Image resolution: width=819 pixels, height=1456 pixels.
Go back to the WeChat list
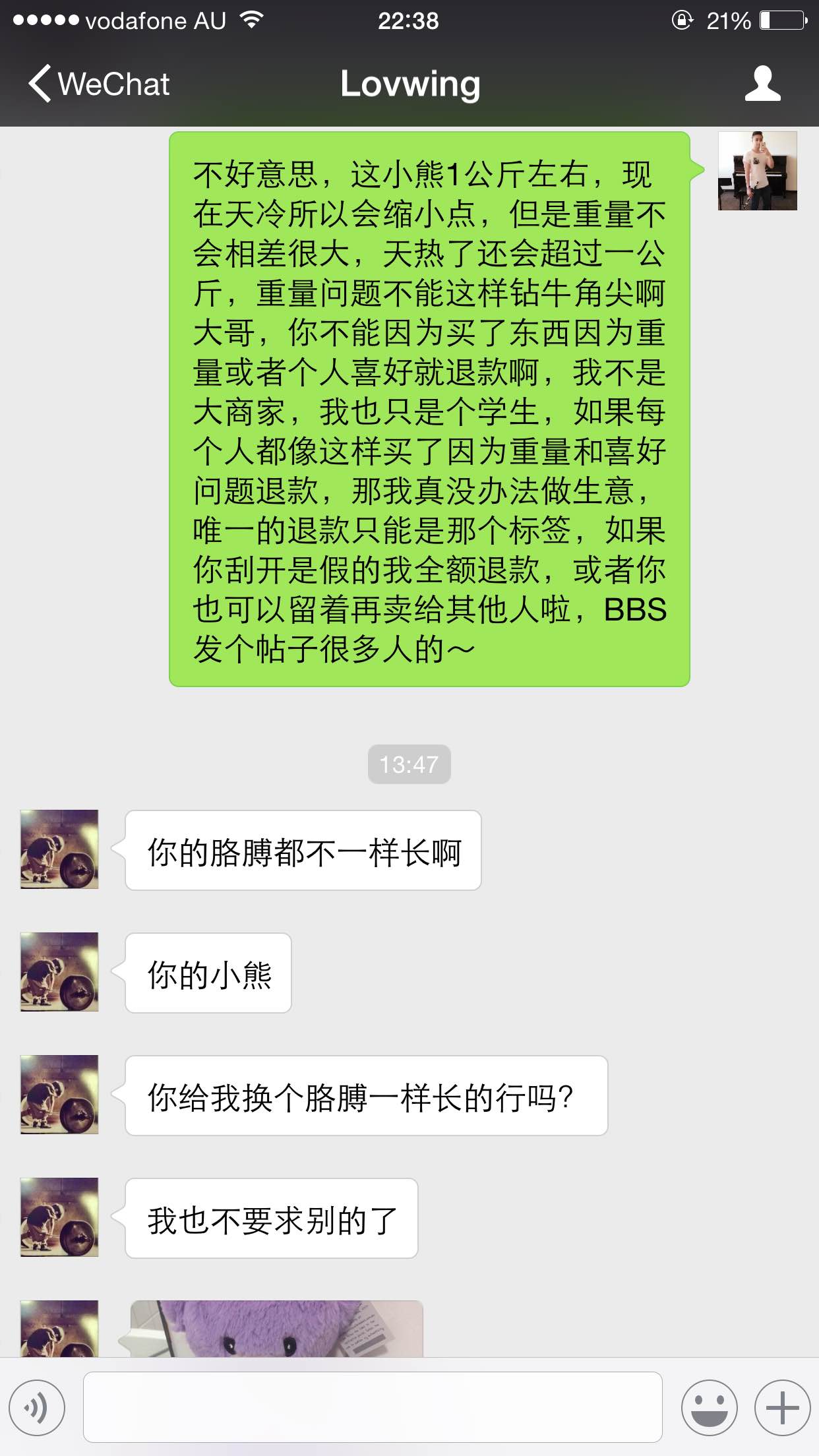[99, 84]
